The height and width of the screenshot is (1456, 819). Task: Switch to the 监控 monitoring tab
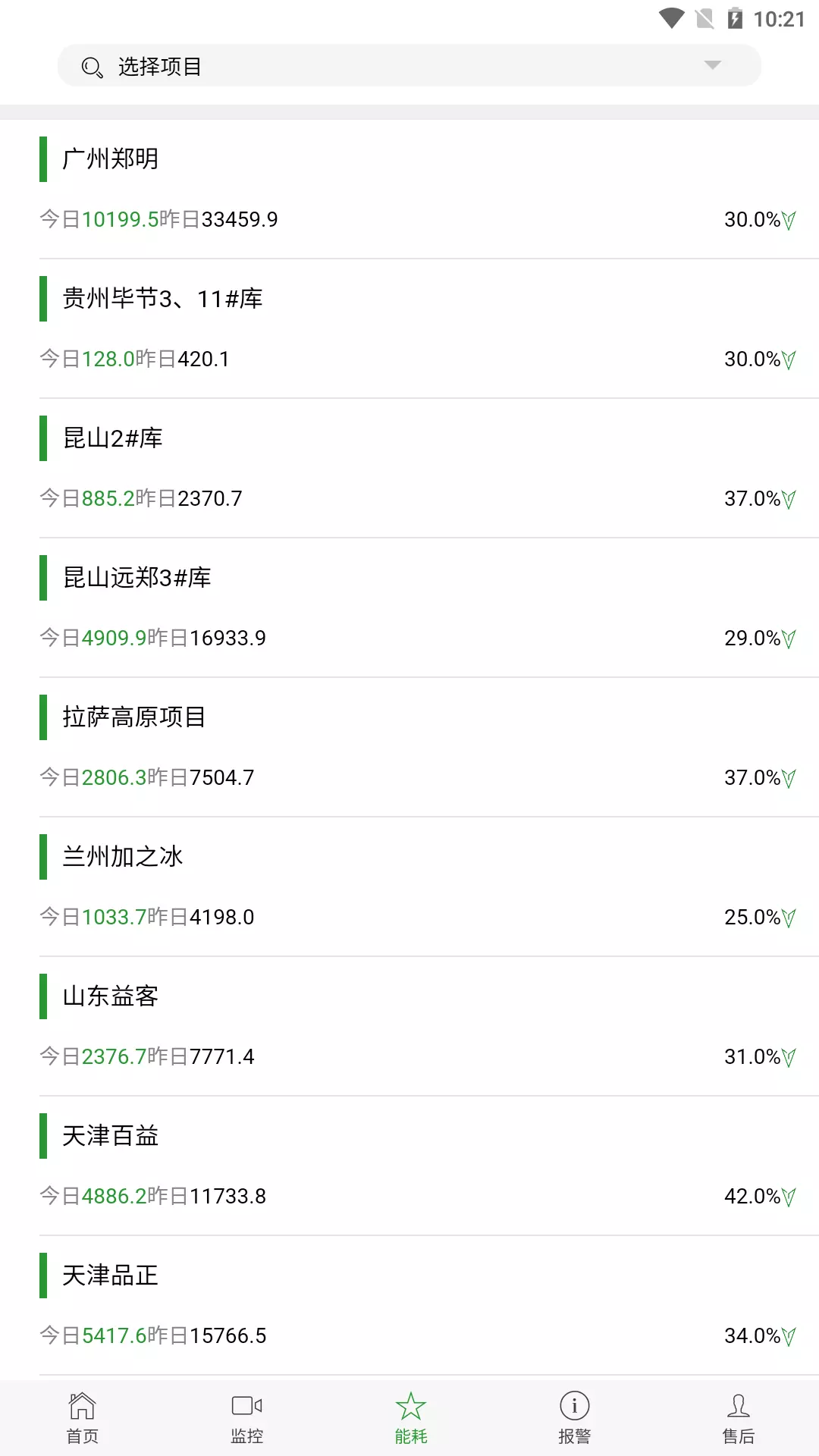click(x=246, y=1418)
